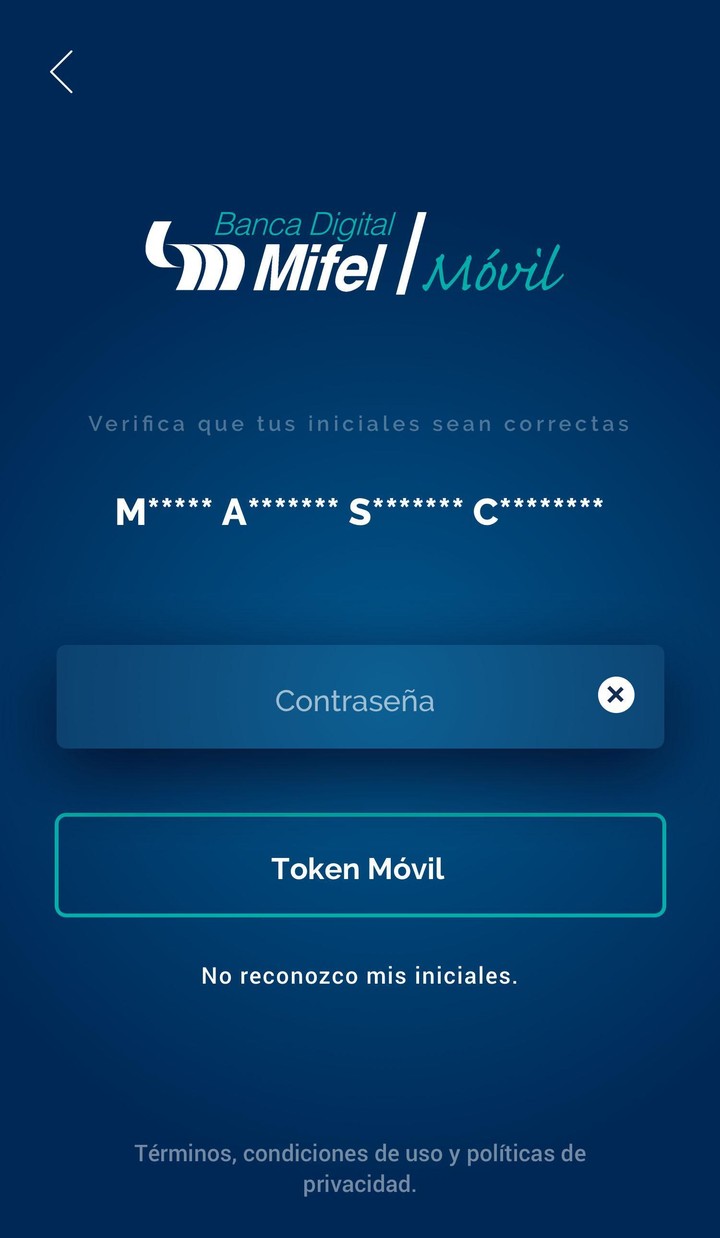This screenshot has height=1238, width=720.
Task: Tap the 'No reconozco mis iniciales' link
Action: [360, 974]
